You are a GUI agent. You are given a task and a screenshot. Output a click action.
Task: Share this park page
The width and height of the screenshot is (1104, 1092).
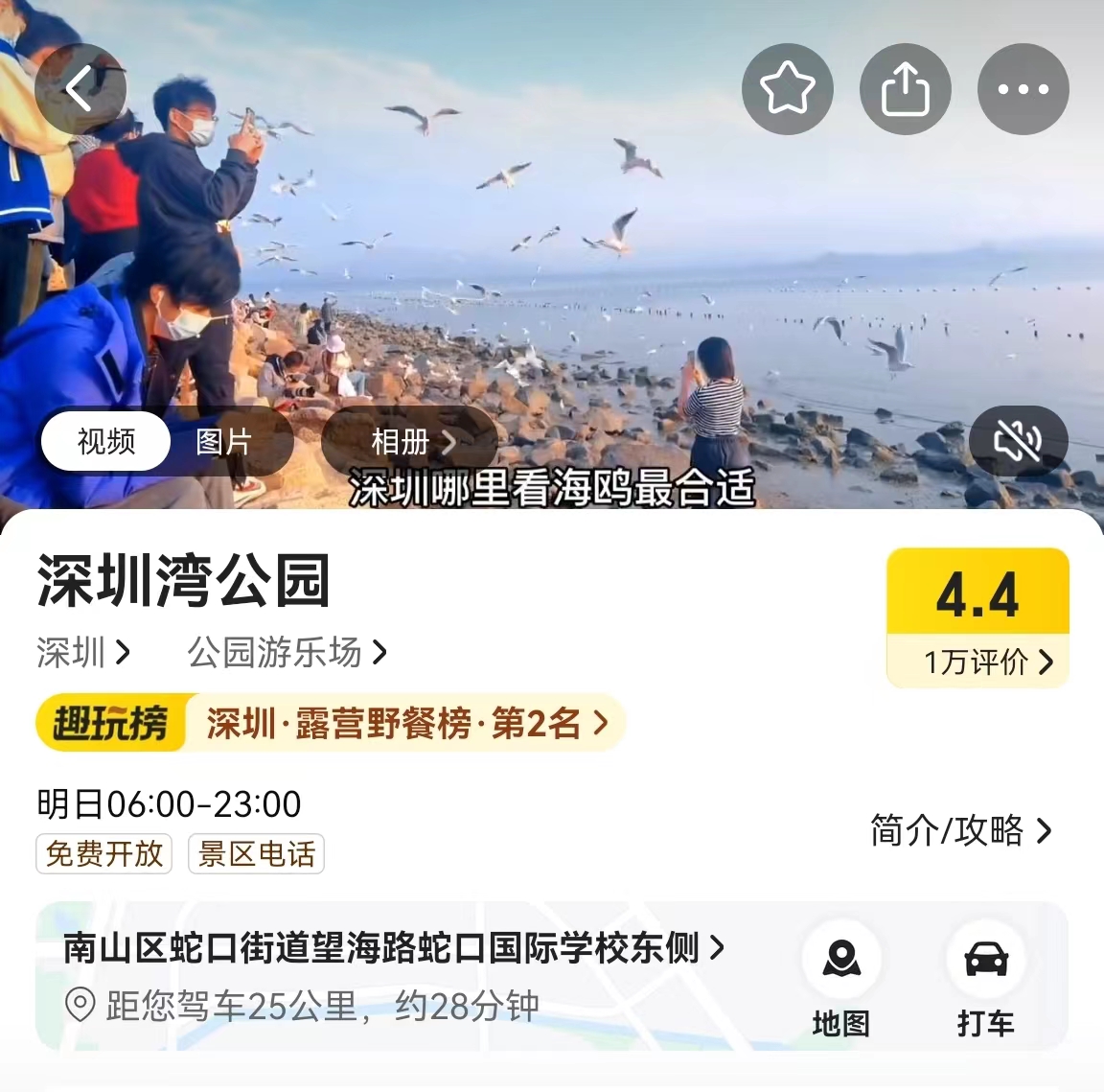pyautogui.click(x=905, y=89)
